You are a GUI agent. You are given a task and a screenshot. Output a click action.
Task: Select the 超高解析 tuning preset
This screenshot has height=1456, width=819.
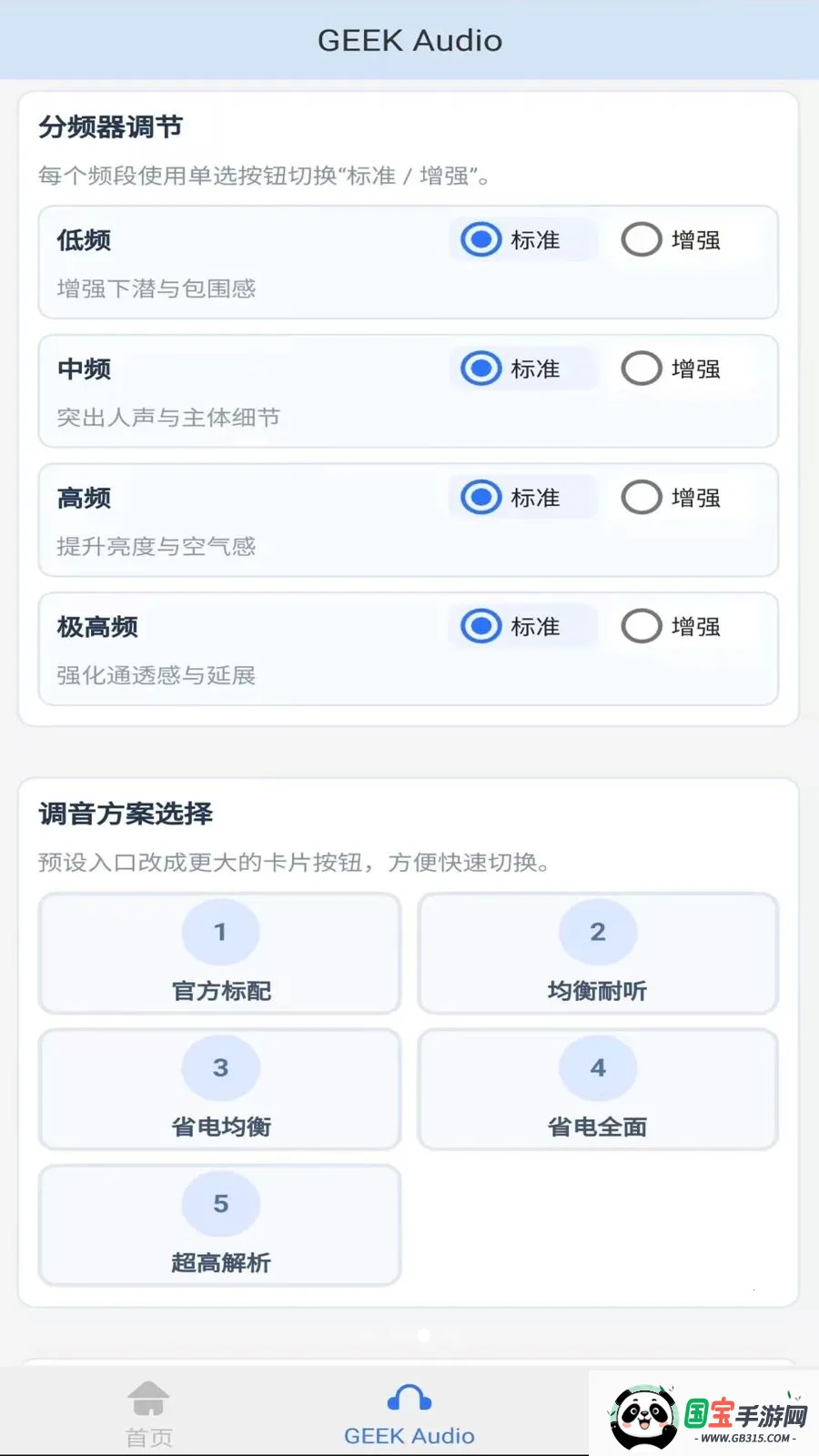(220, 1225)
